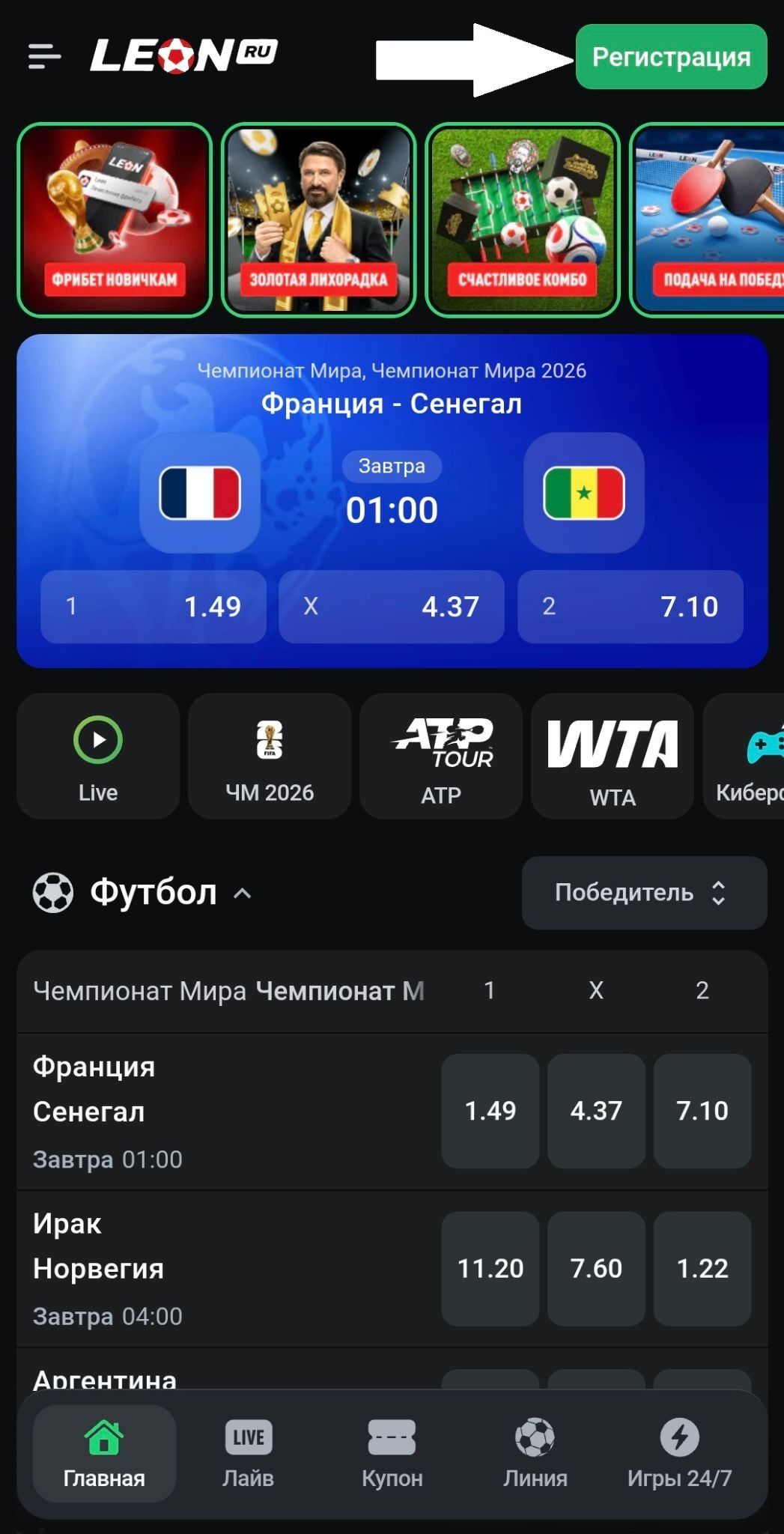Switch to the Линия tab

[535, 1454]
